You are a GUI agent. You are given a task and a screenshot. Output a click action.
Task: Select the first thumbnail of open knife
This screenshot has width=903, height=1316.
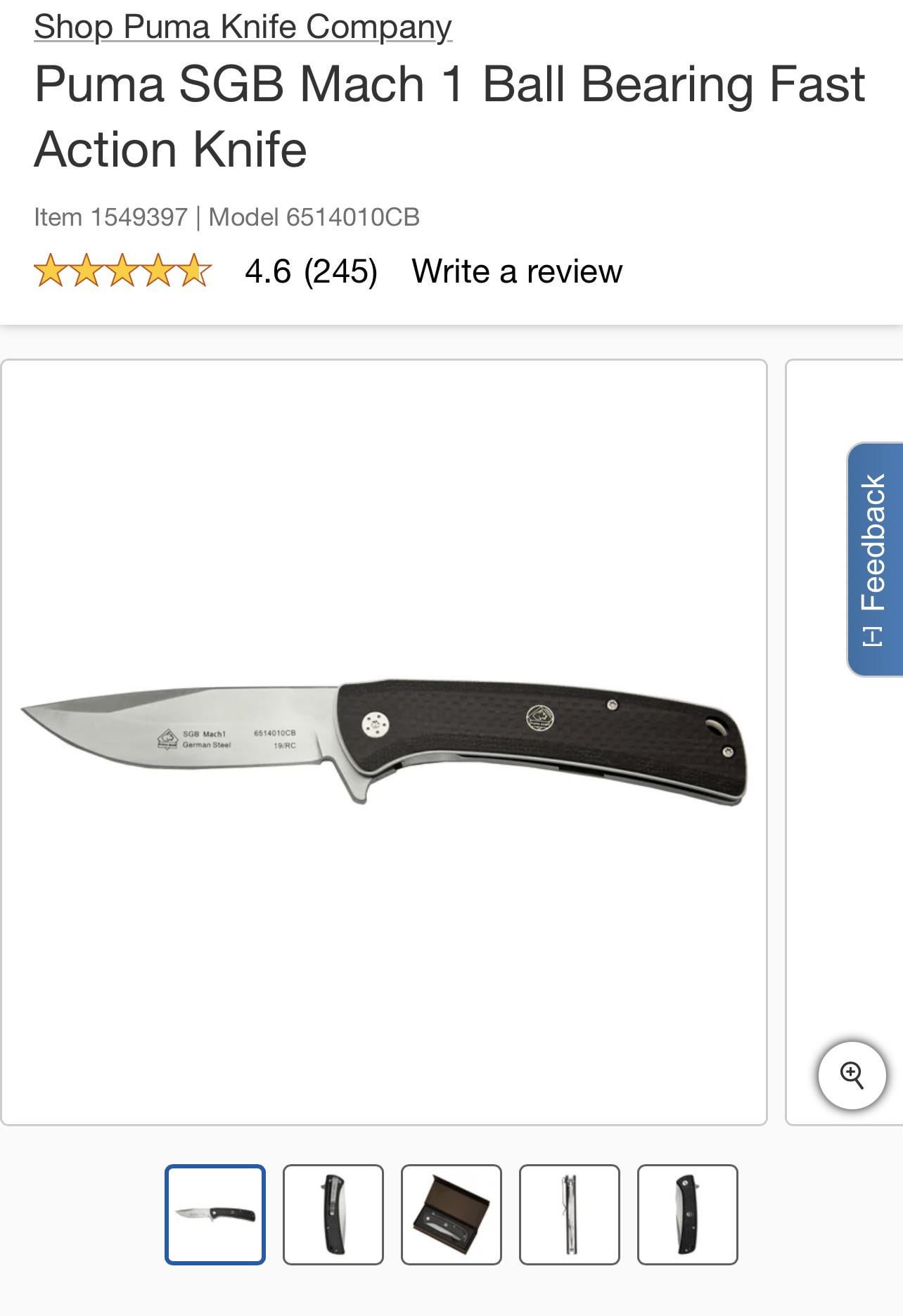[215, 1215]
